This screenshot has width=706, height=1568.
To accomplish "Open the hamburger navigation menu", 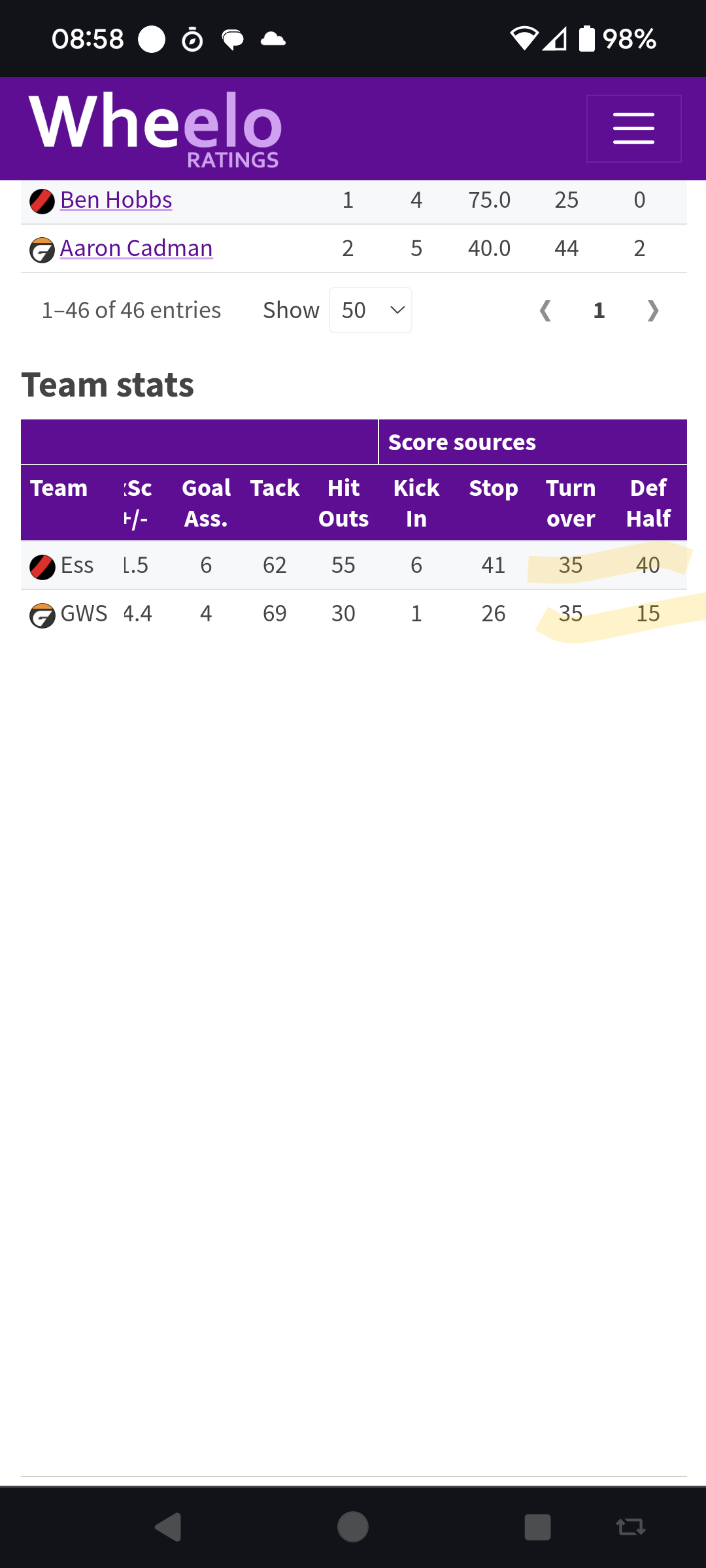I will click(633, 128).
